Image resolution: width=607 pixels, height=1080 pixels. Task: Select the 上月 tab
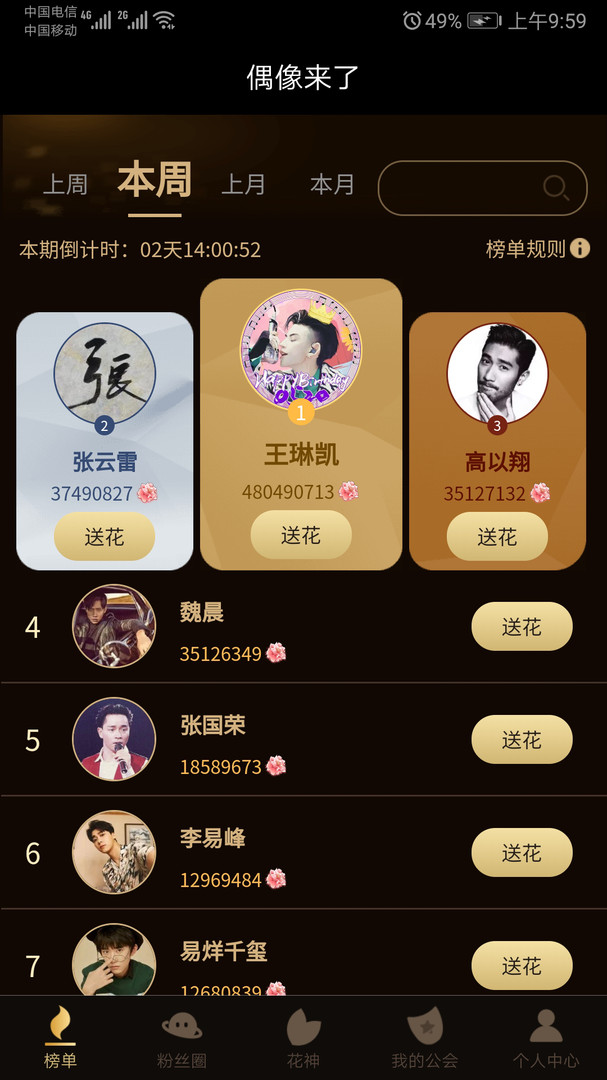click(243, 185)
